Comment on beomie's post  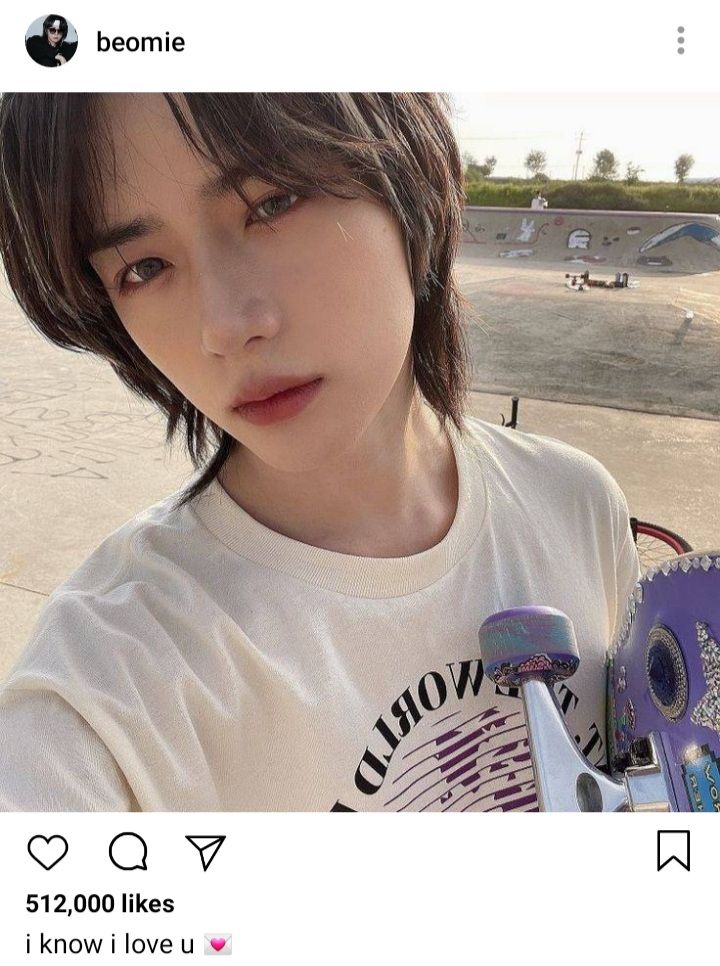coord(128,852)
